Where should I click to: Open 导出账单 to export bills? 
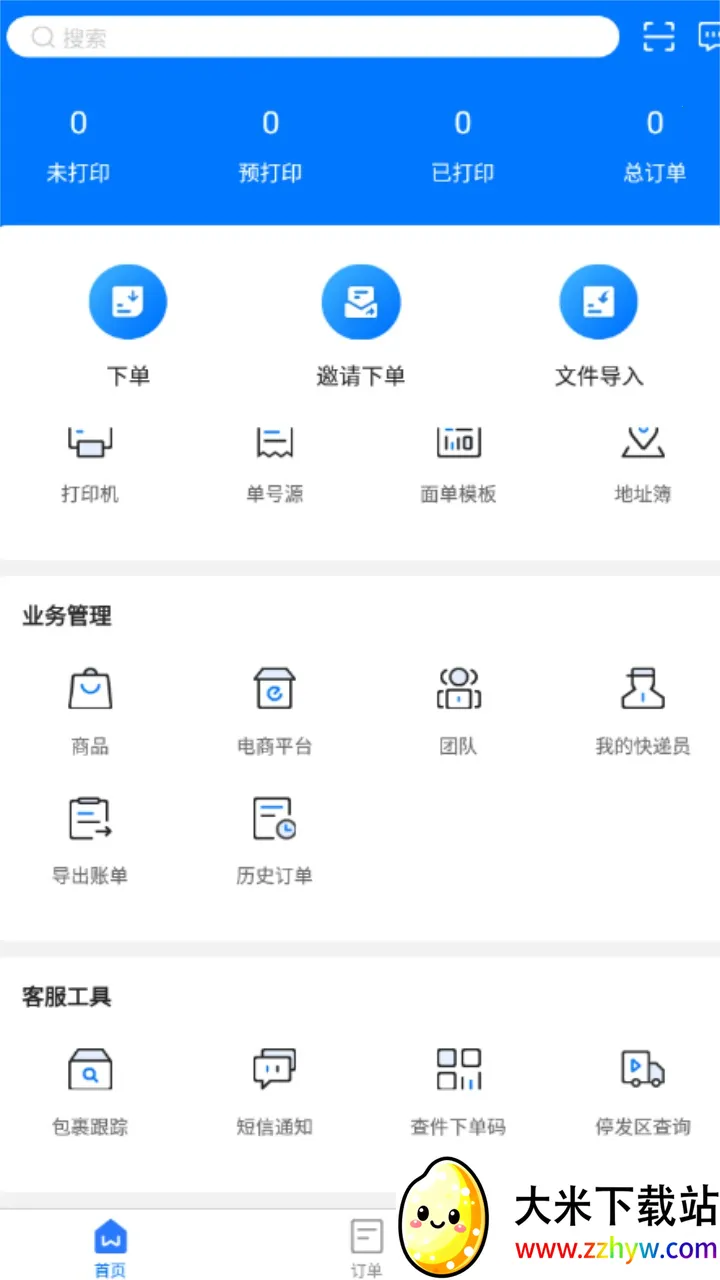pos(90,838)
